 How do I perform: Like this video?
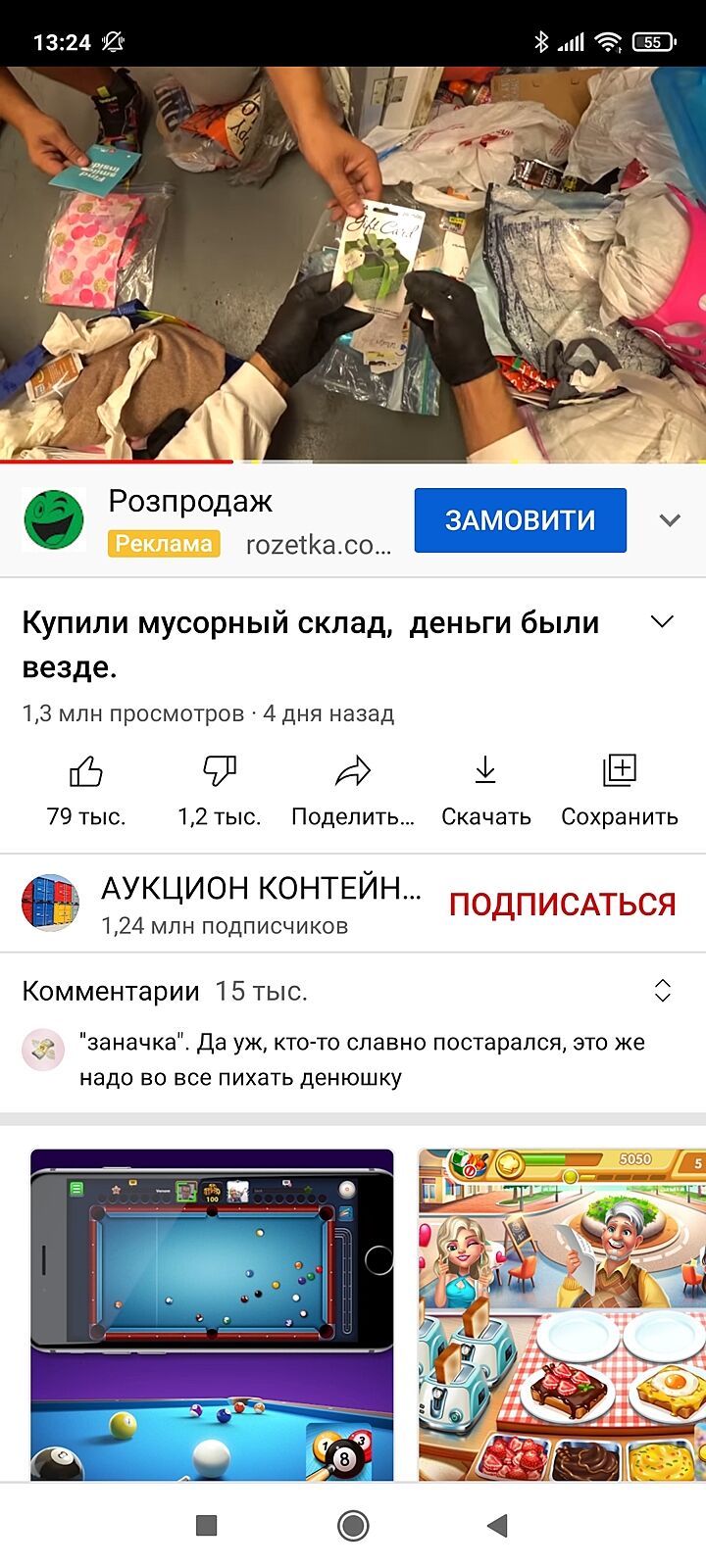pos(86,789)
